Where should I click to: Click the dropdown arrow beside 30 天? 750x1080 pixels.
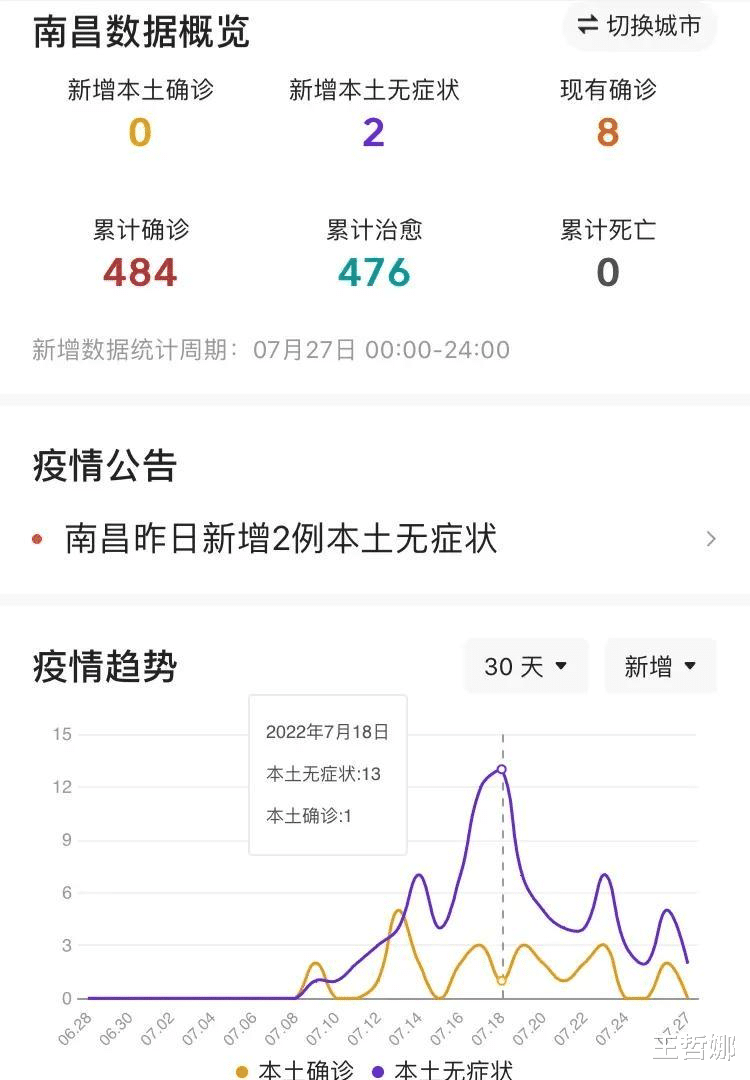pyautogui.click(x=562, y=666)
